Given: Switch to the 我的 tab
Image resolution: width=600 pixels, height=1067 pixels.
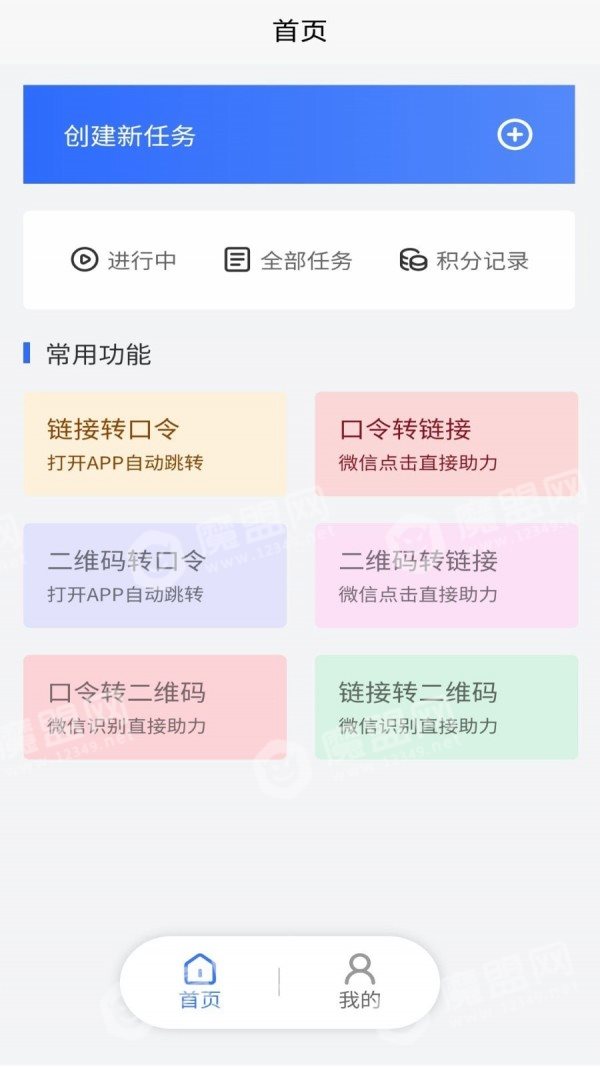Looking at the screenshot, I should 359,982.
